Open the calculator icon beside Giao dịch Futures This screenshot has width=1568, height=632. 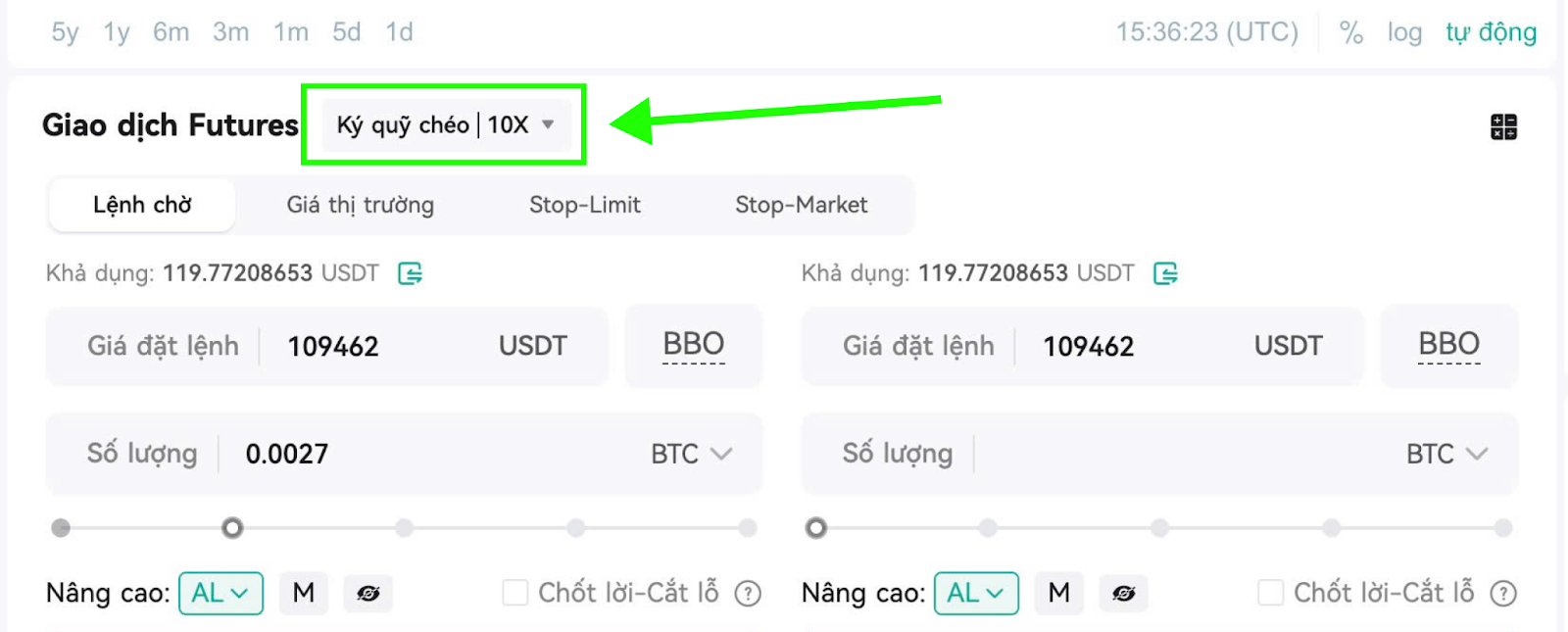[x=1503, y=126]
